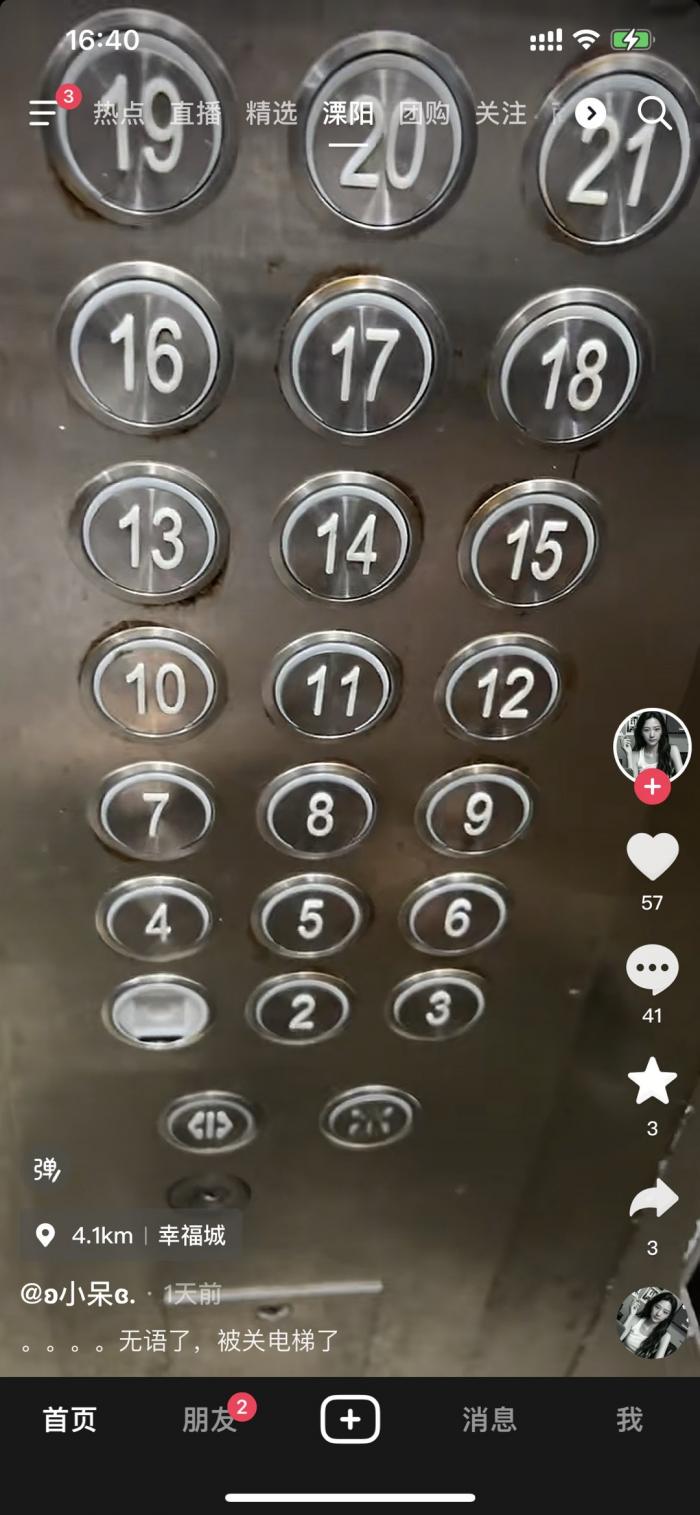The width and height of the screenshot is (700, 1515).
Task: Go to the 朋友 tab
Action: click(210, 1419)
